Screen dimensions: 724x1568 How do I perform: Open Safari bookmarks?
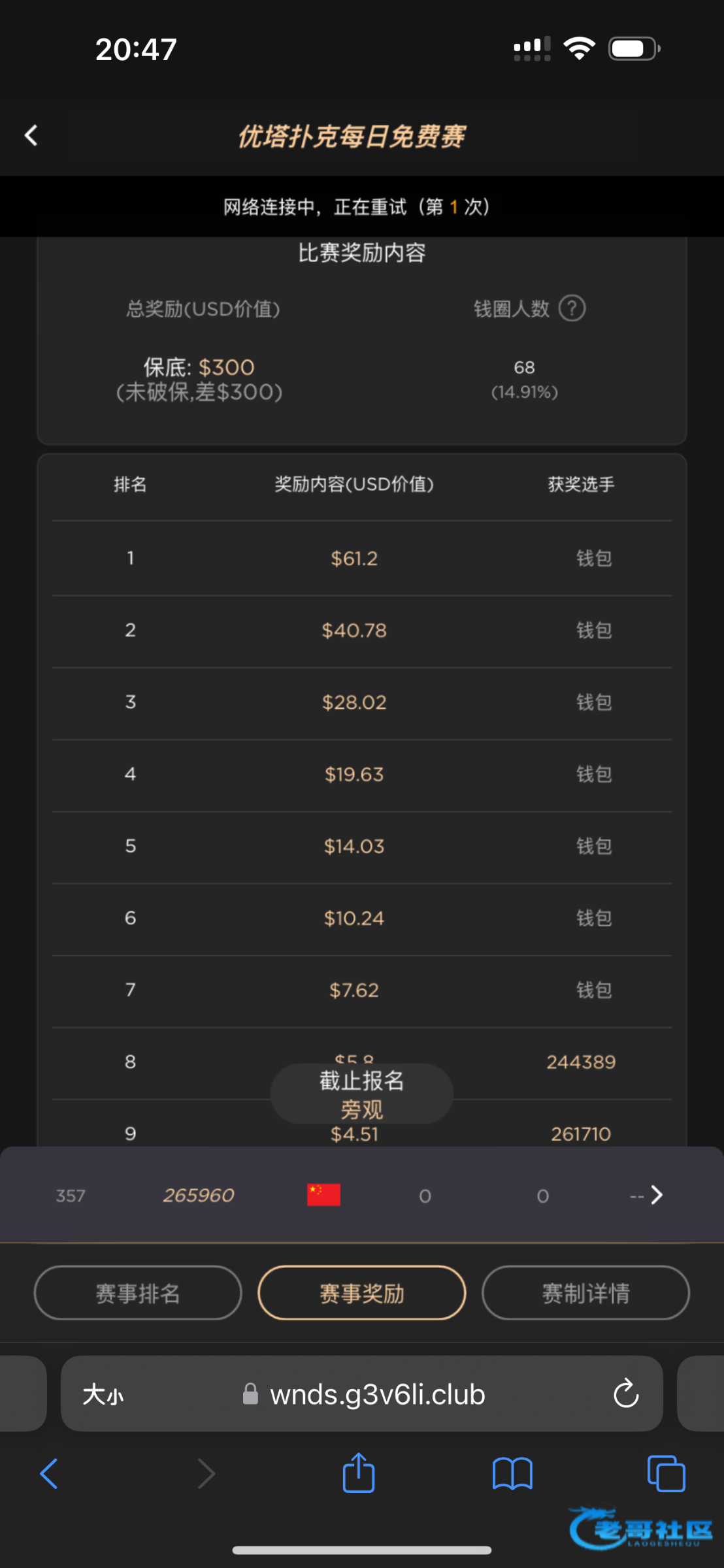point(512,1474)
